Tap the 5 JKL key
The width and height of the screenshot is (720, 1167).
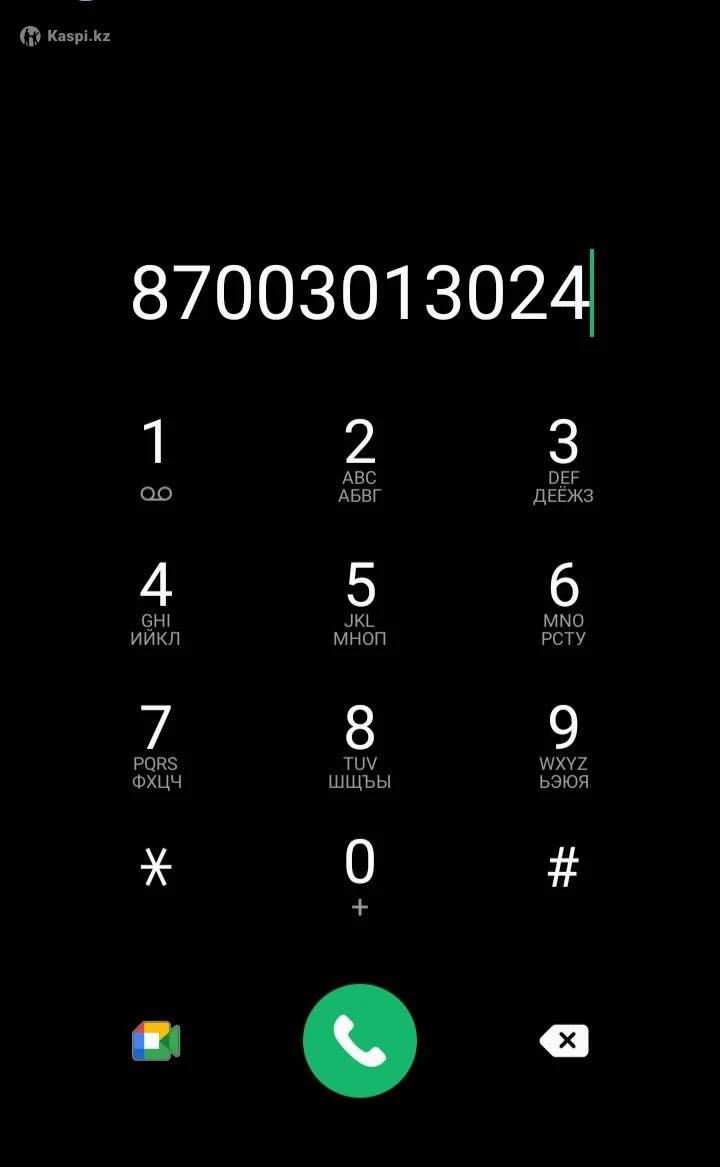(x=360, y=602)
